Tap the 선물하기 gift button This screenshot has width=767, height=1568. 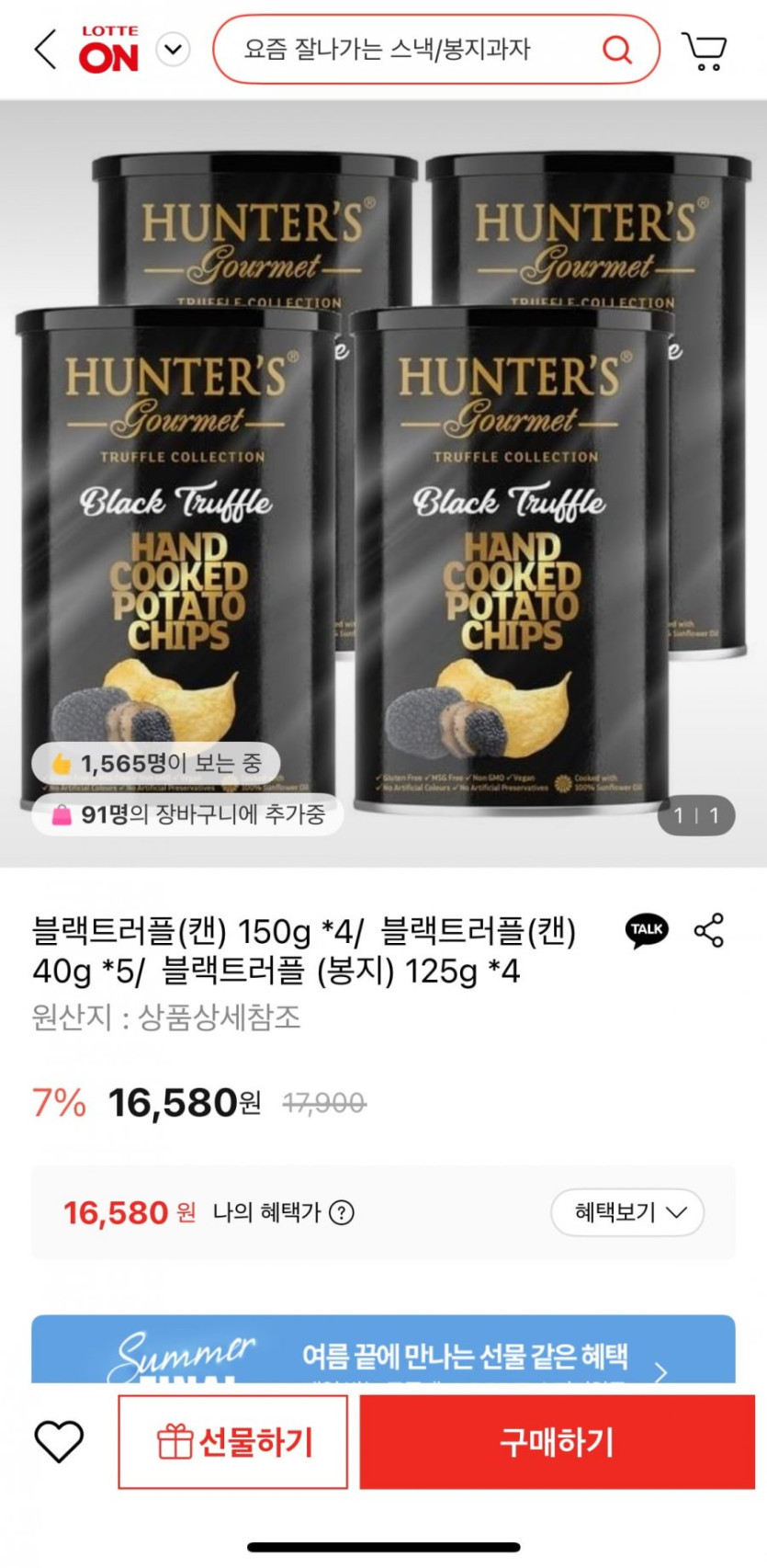[x=233, y=1442]
